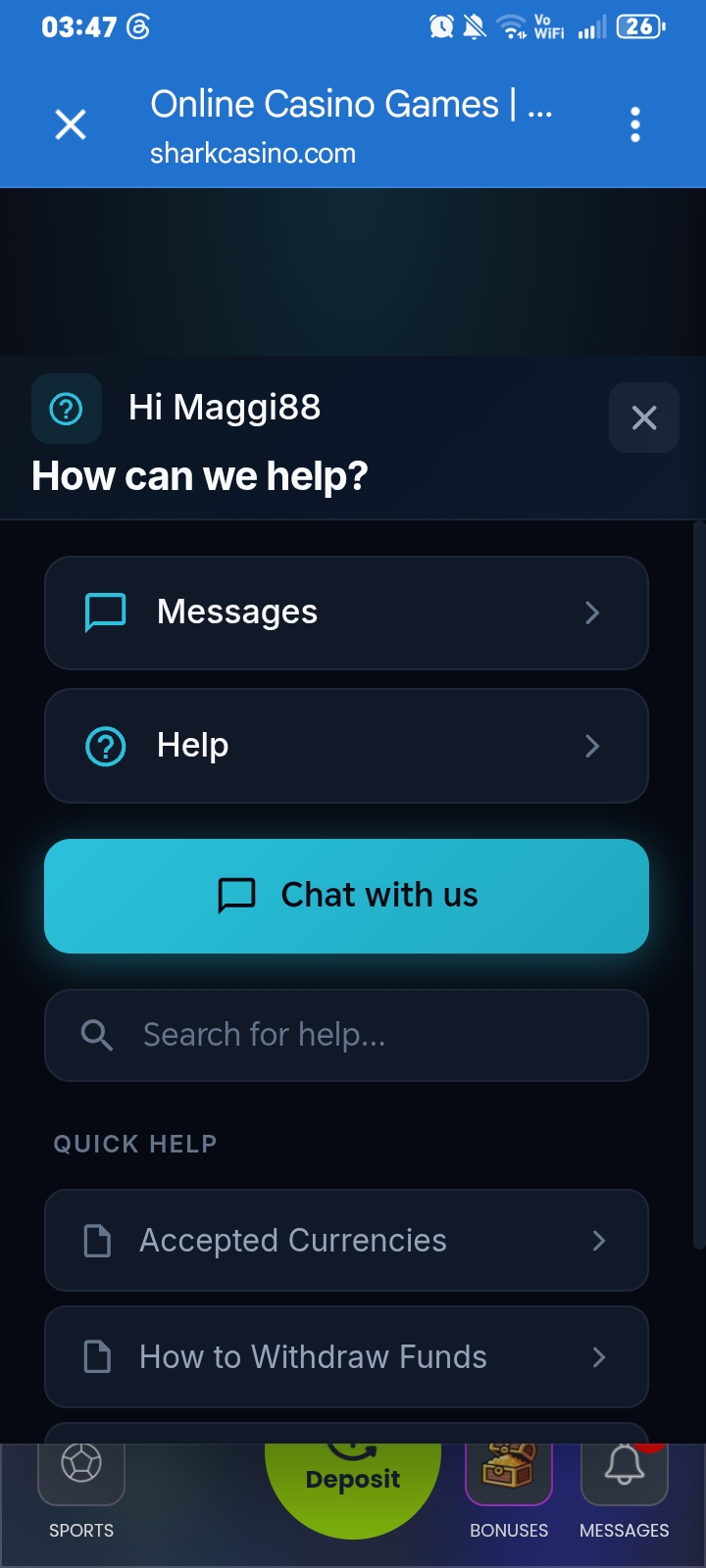Image resolution: width=706 pixels, height=1568 pixels.
Task: Close the browser tab with the X
Action: click(71, 124)
